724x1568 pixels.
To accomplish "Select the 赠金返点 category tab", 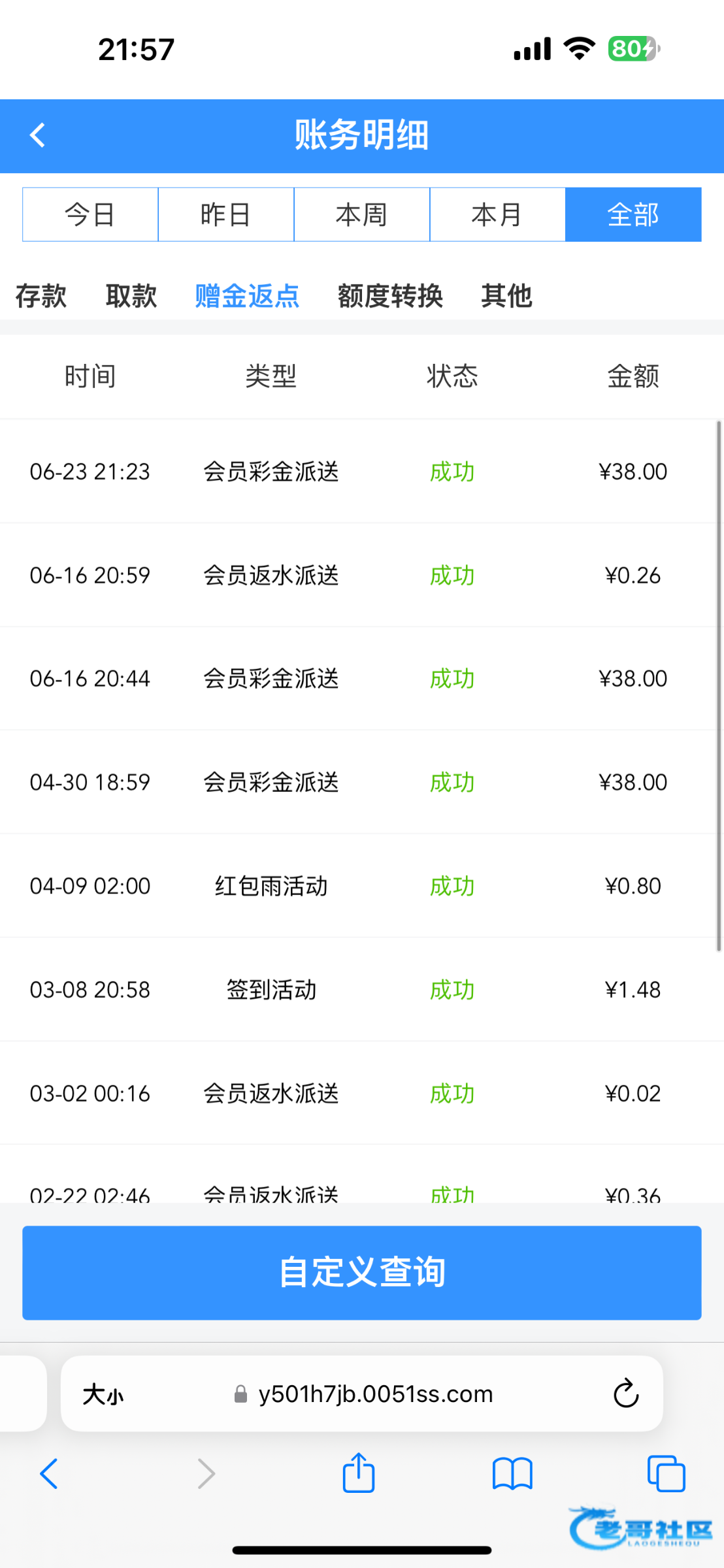I will click(x=247, y=296).
